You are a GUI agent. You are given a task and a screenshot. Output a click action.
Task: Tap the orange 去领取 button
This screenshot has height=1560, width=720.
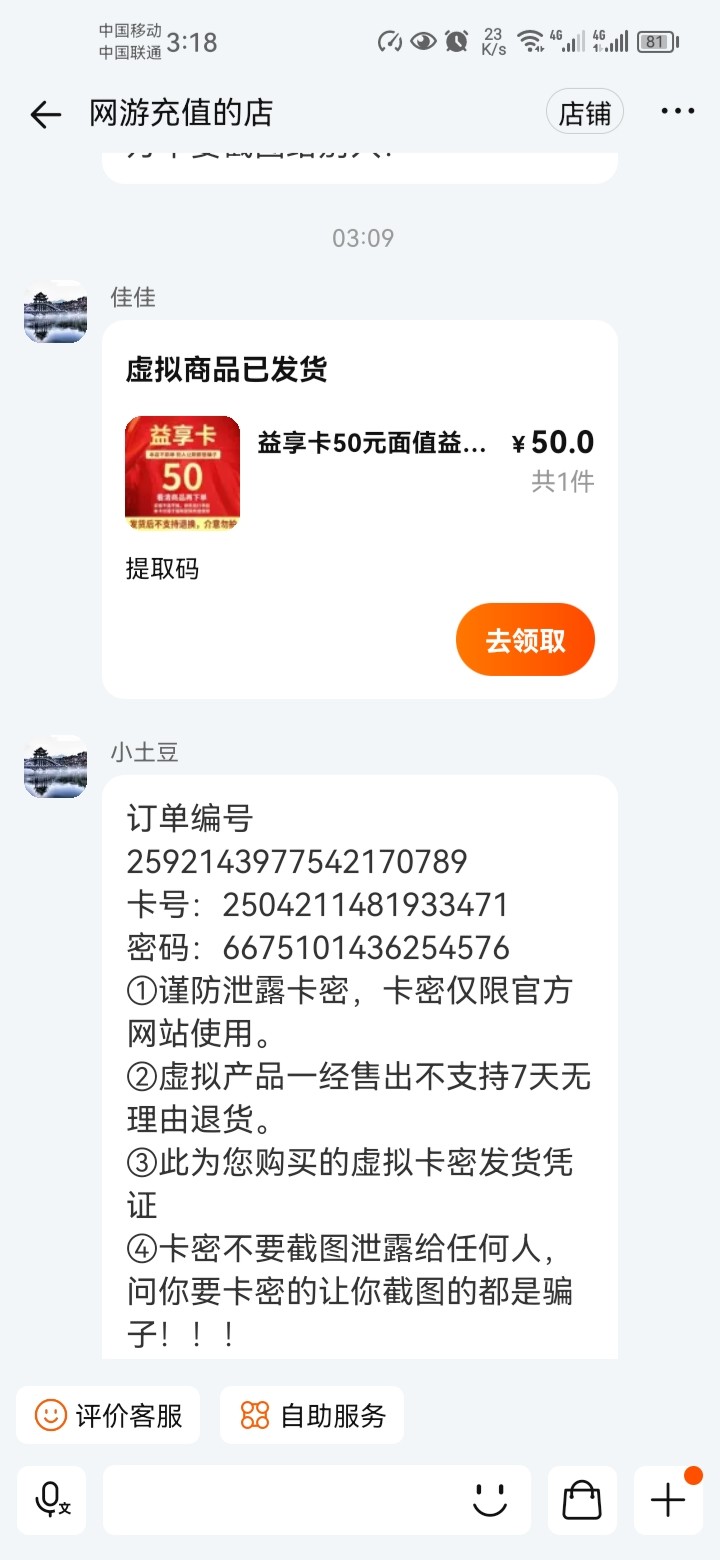tap(525, 640)
